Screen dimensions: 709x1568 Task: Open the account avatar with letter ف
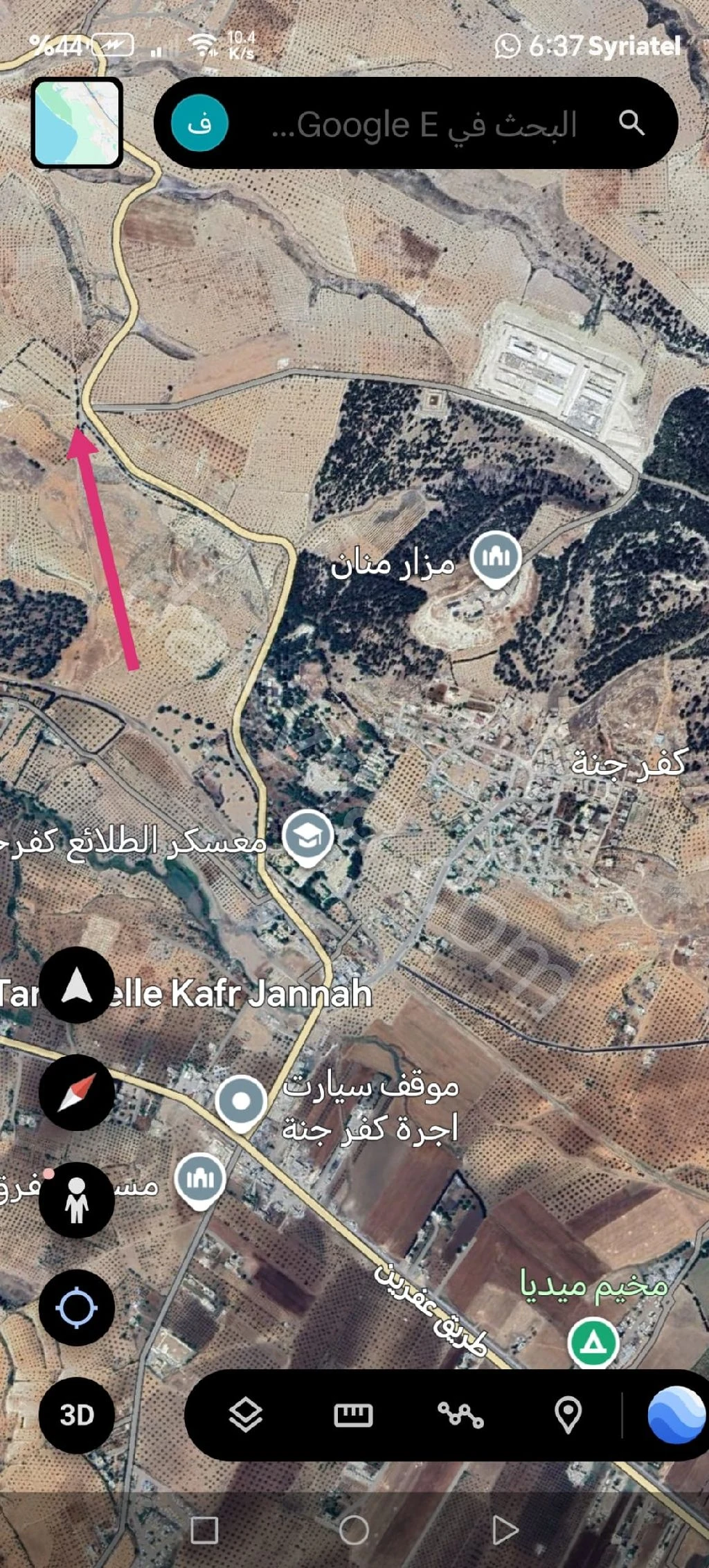[x=199, y=123]
